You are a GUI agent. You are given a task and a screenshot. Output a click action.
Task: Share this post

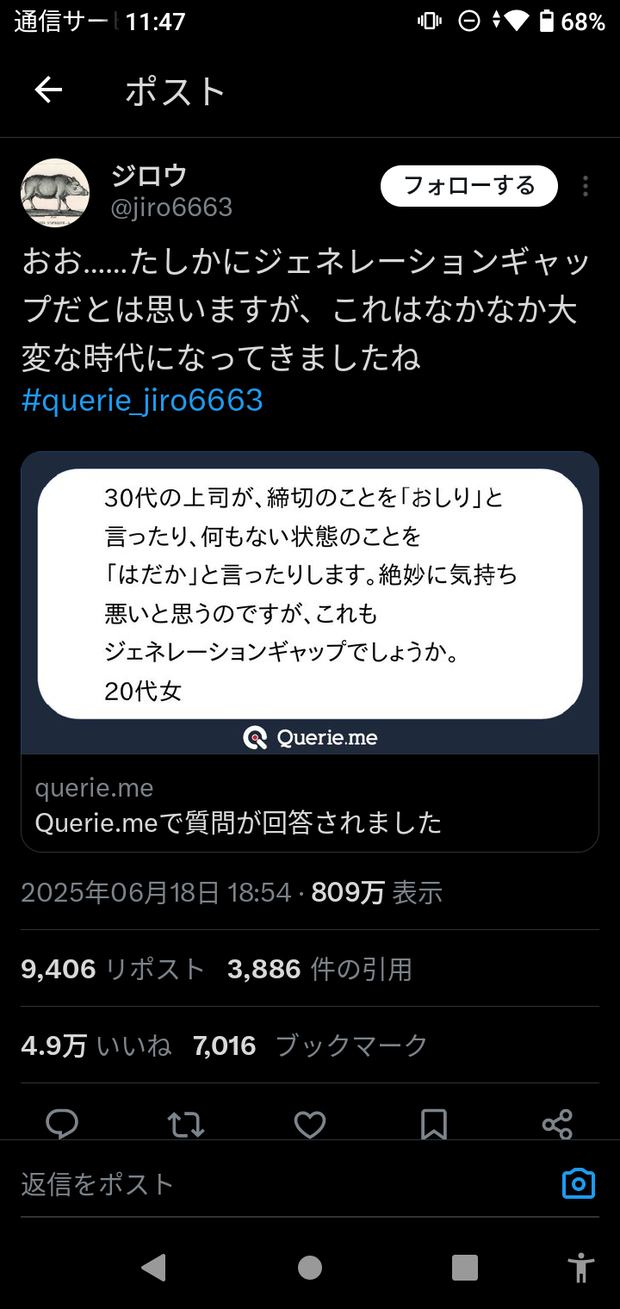coord(557,1124)
